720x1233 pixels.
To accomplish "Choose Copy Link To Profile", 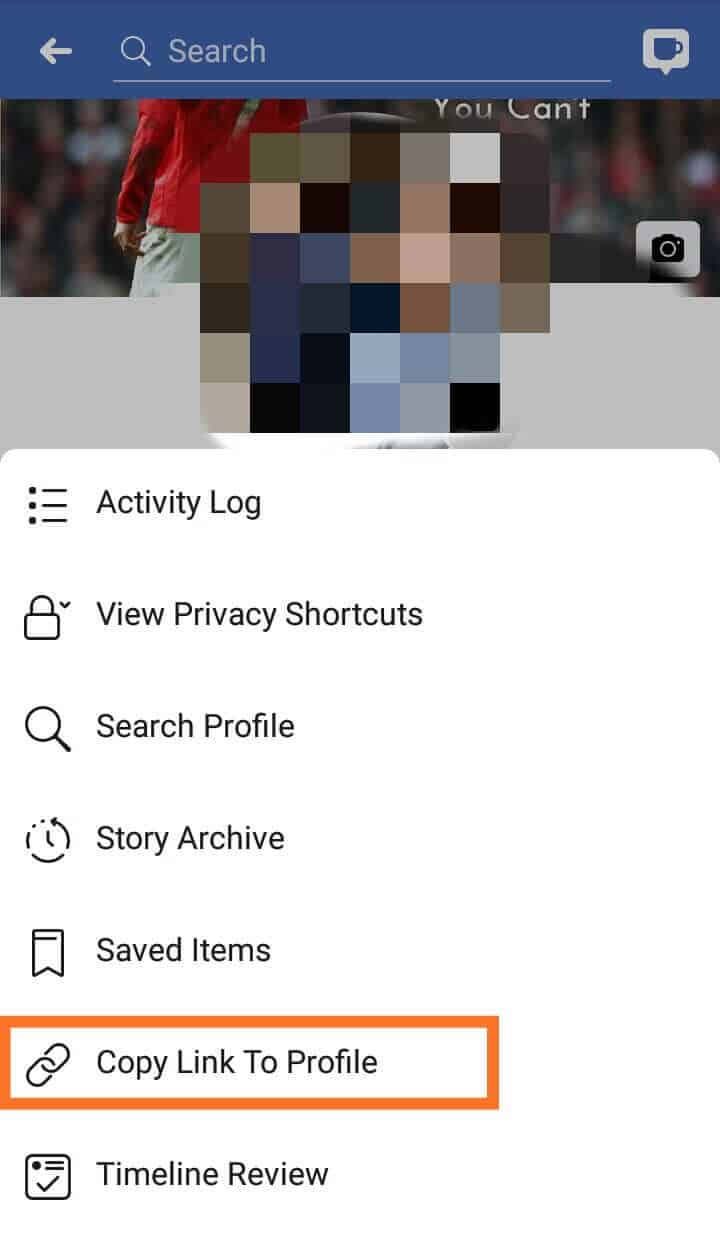I will tap(237, 1063).
